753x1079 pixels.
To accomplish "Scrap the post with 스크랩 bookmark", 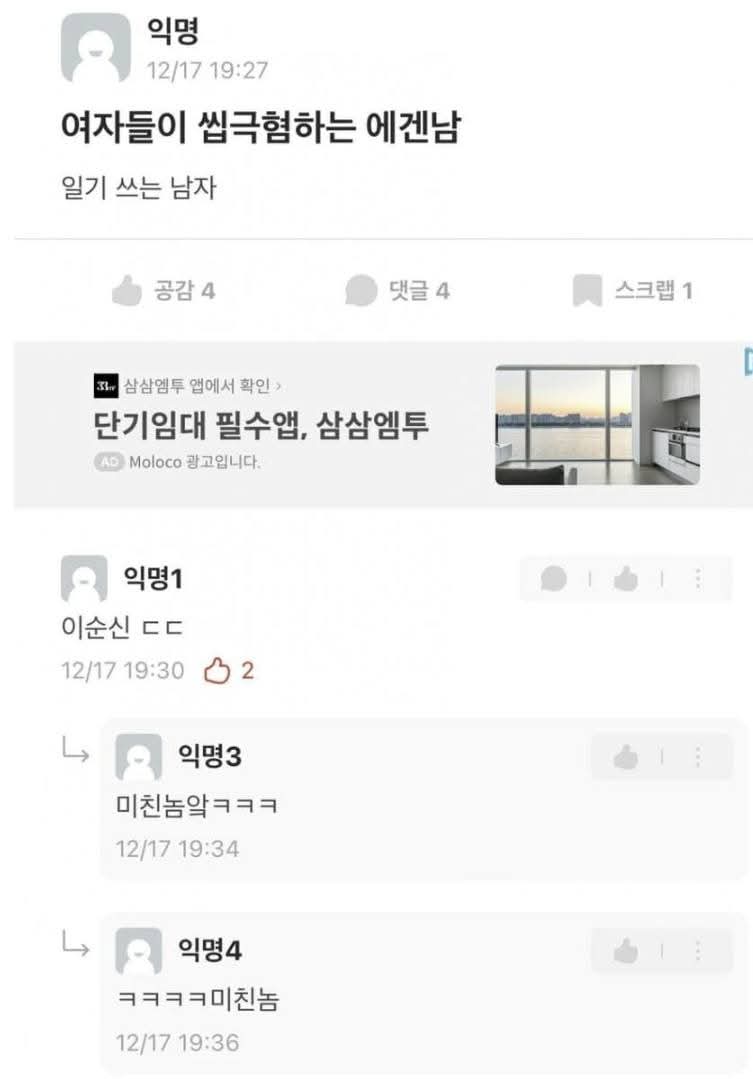I will (x=632, y=291).
